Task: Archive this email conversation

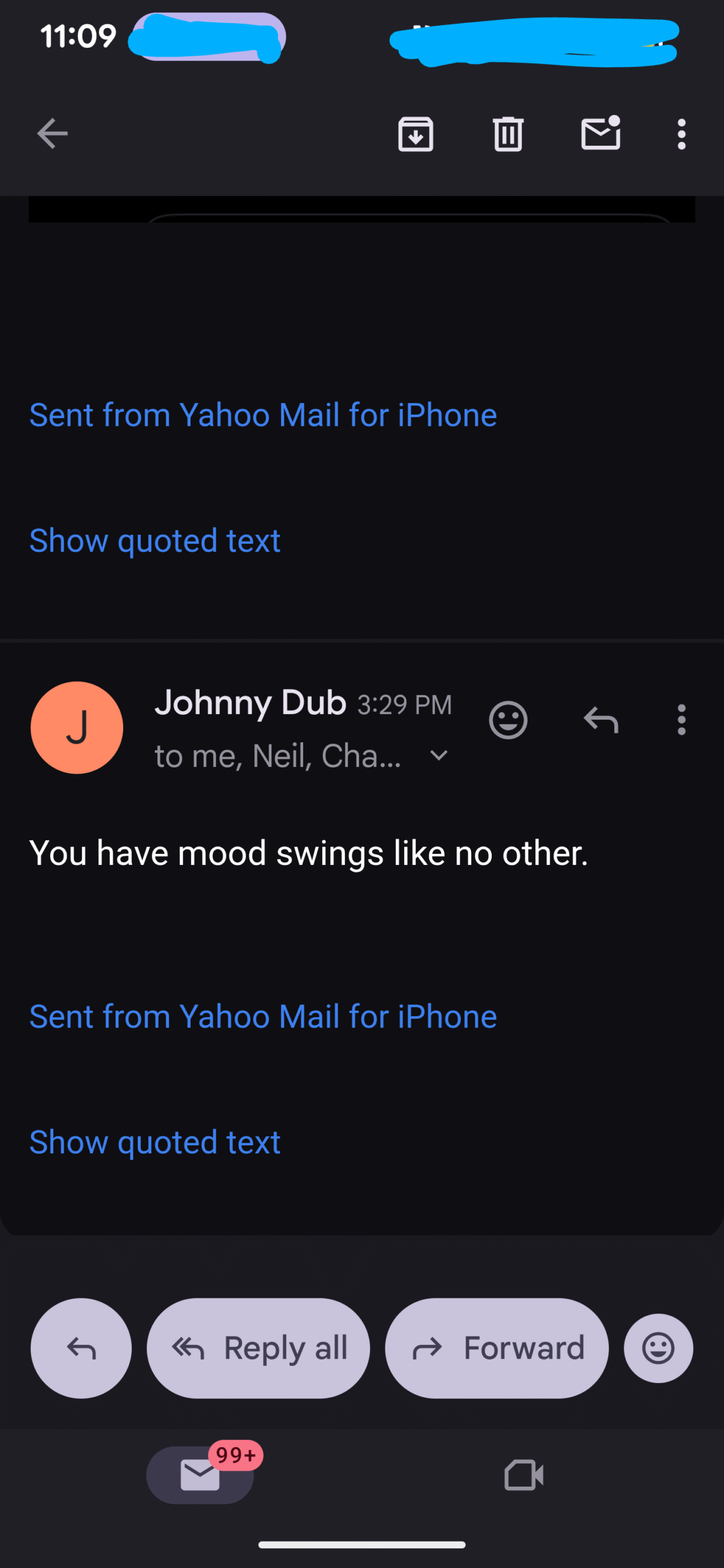Action: click(416, 134)
